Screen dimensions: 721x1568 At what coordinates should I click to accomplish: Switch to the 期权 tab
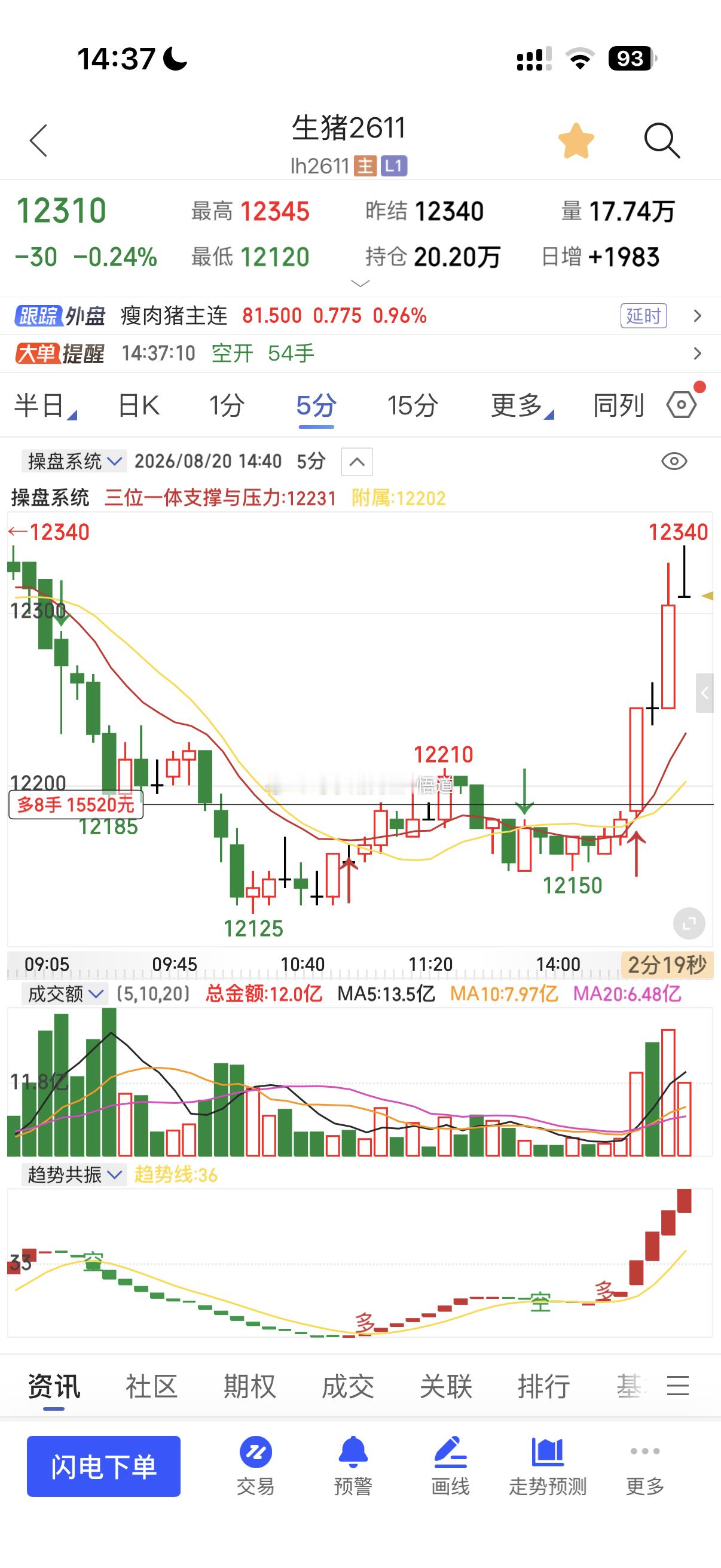click(249, 1387)
